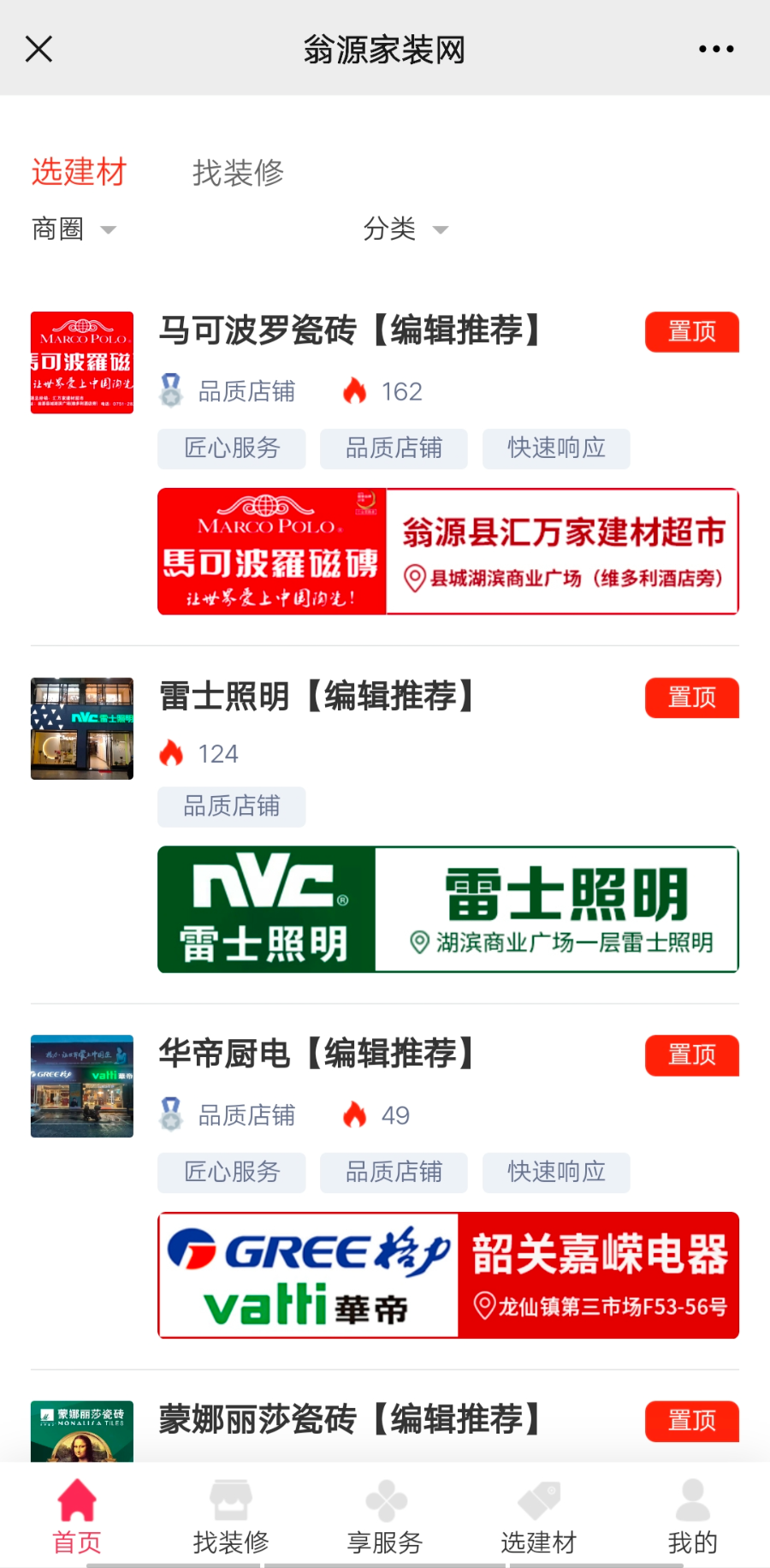Open 华帝厨电 shop listing
This screenshot has height=1568, width=770.
pyautogui.click(x=317, y=1054)
